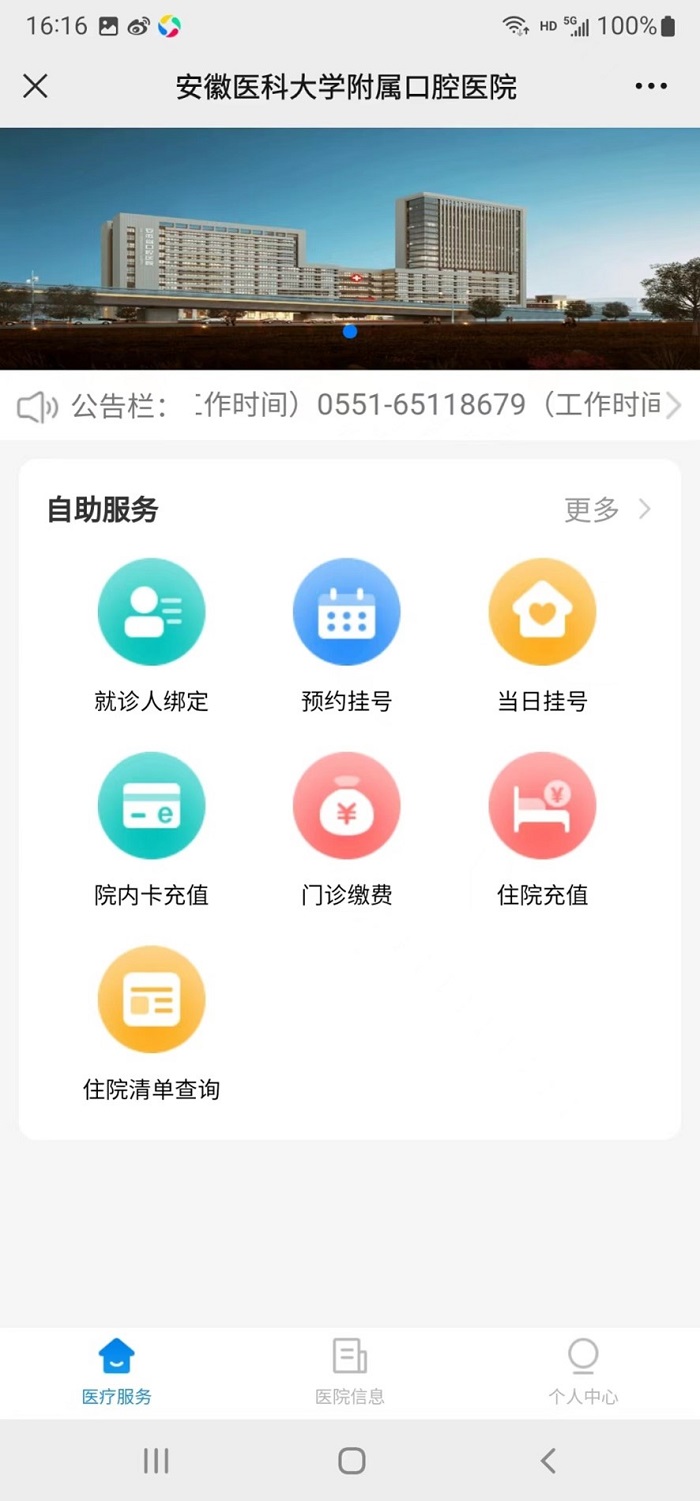
Task: Tap 更多 for more self-services
Action: point(607,510)
